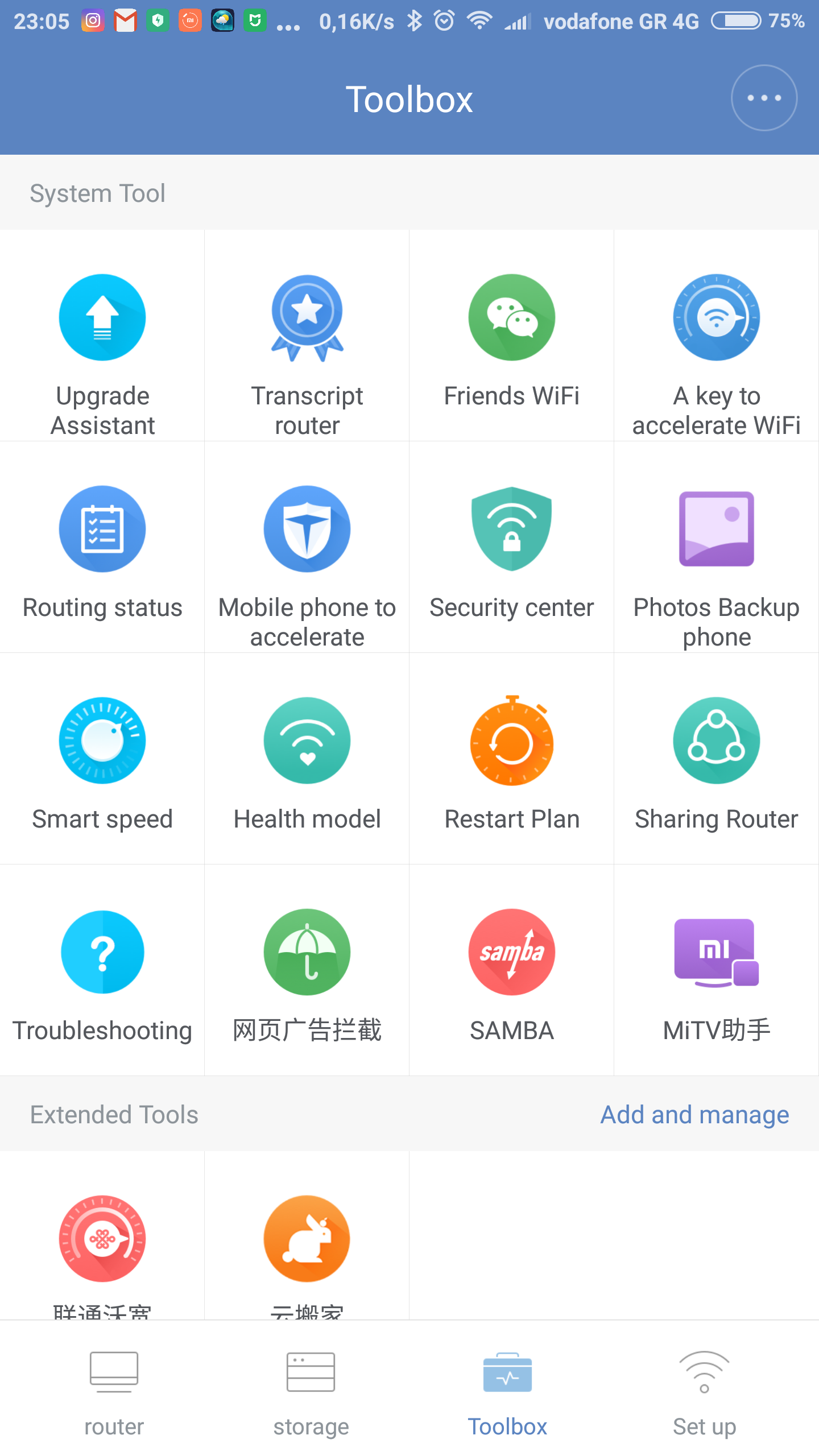Go to the Set up tab
This screenshot has width=819, height=1456.
(x=704, y=1388)
